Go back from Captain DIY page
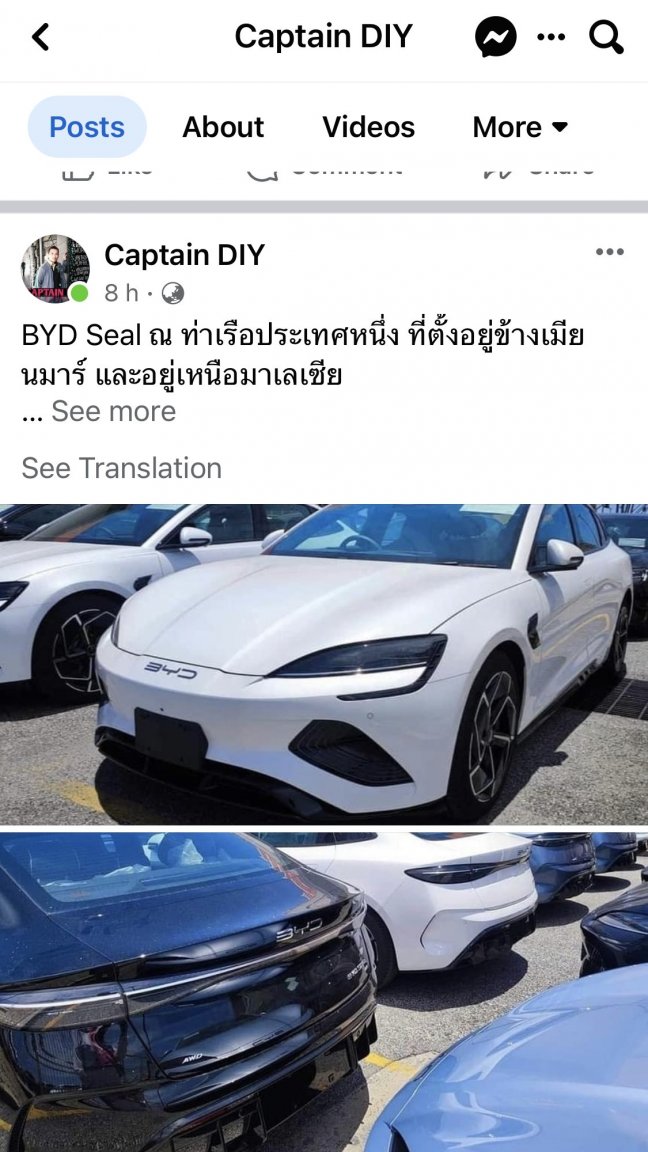Viewport: 648px width, 1152px height. tap(40, 38)
